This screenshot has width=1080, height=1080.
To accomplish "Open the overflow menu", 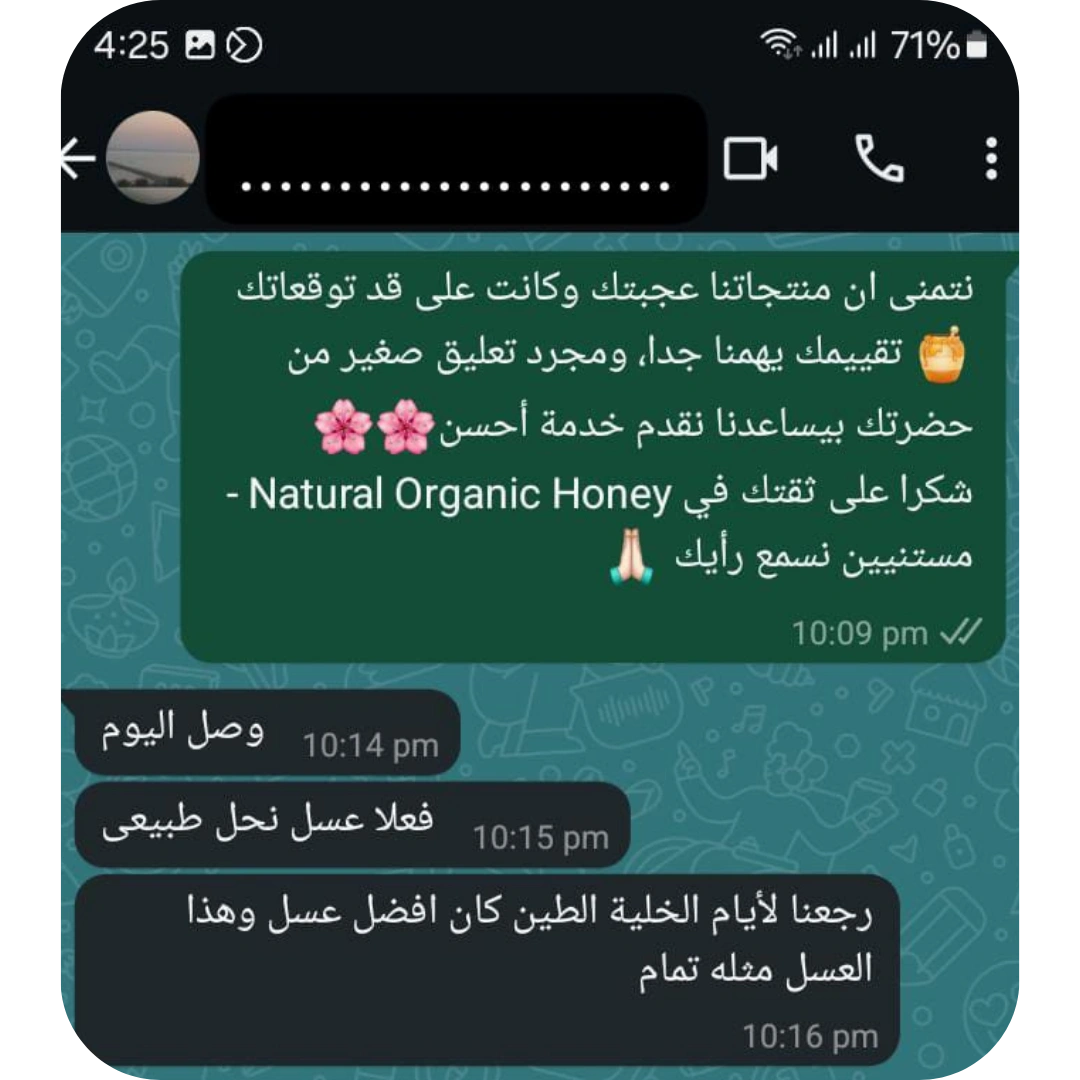I will tap(990, 159).
